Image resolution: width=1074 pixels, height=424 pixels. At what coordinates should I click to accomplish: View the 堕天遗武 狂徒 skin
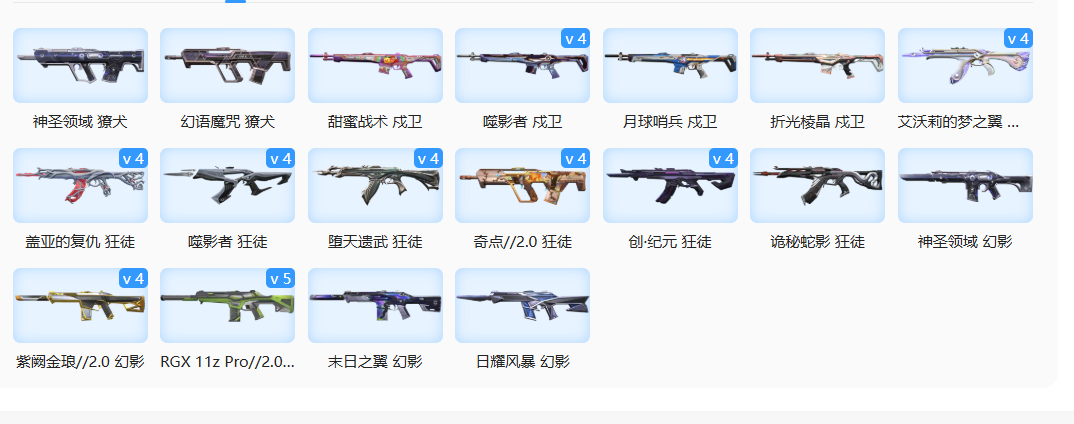375,186
